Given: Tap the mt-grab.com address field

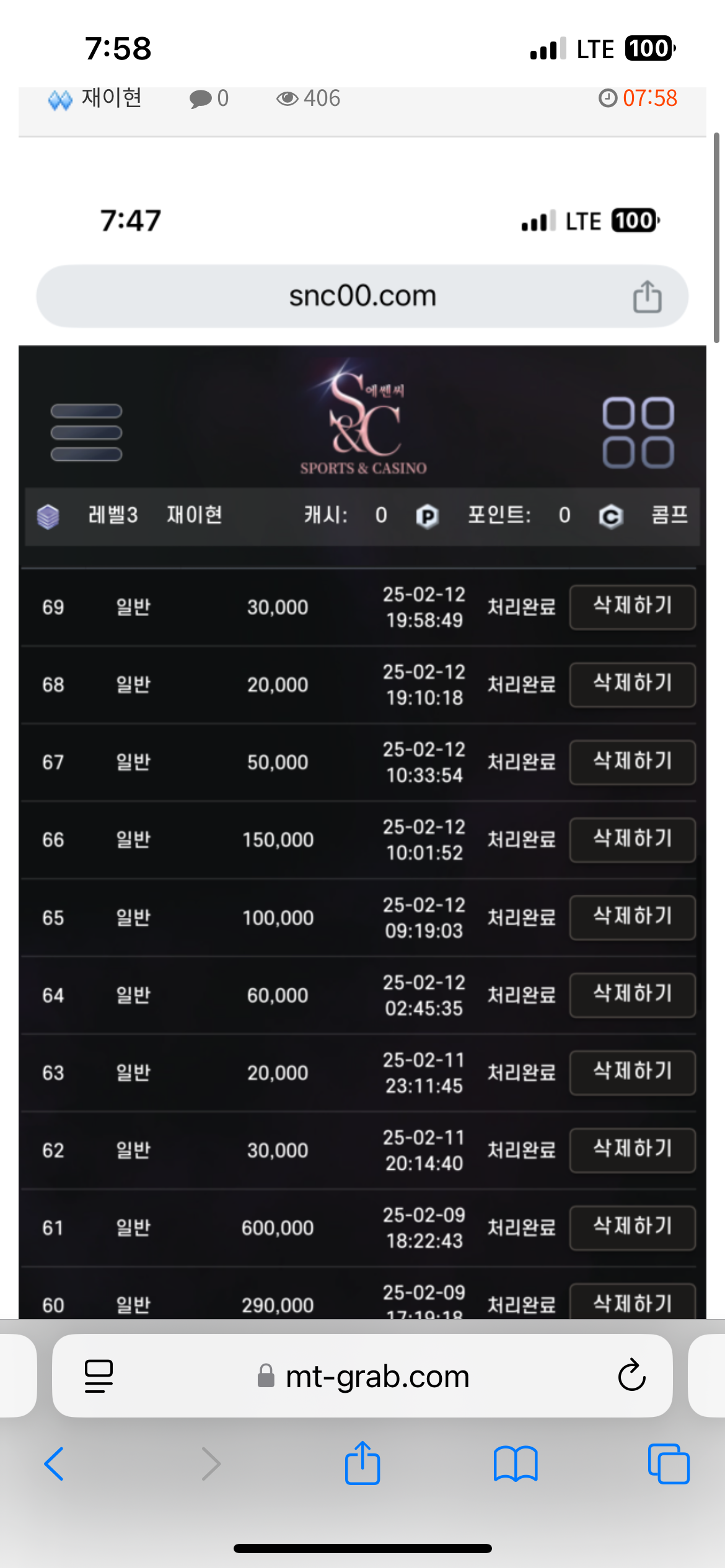Looking at the screenshot, I should (364, 1376).
